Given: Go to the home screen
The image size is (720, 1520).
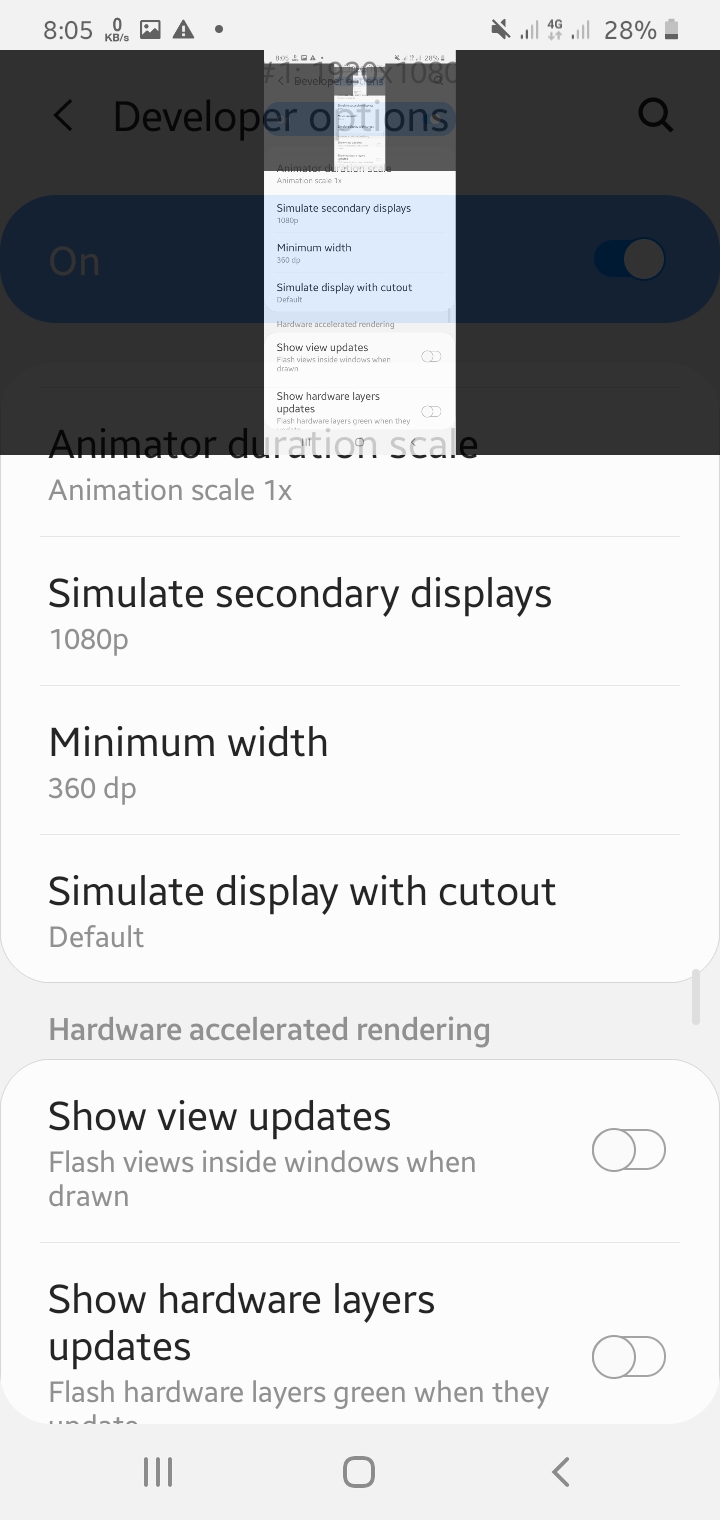Looking at the screenshot, I should click(x=359, y=1472).
